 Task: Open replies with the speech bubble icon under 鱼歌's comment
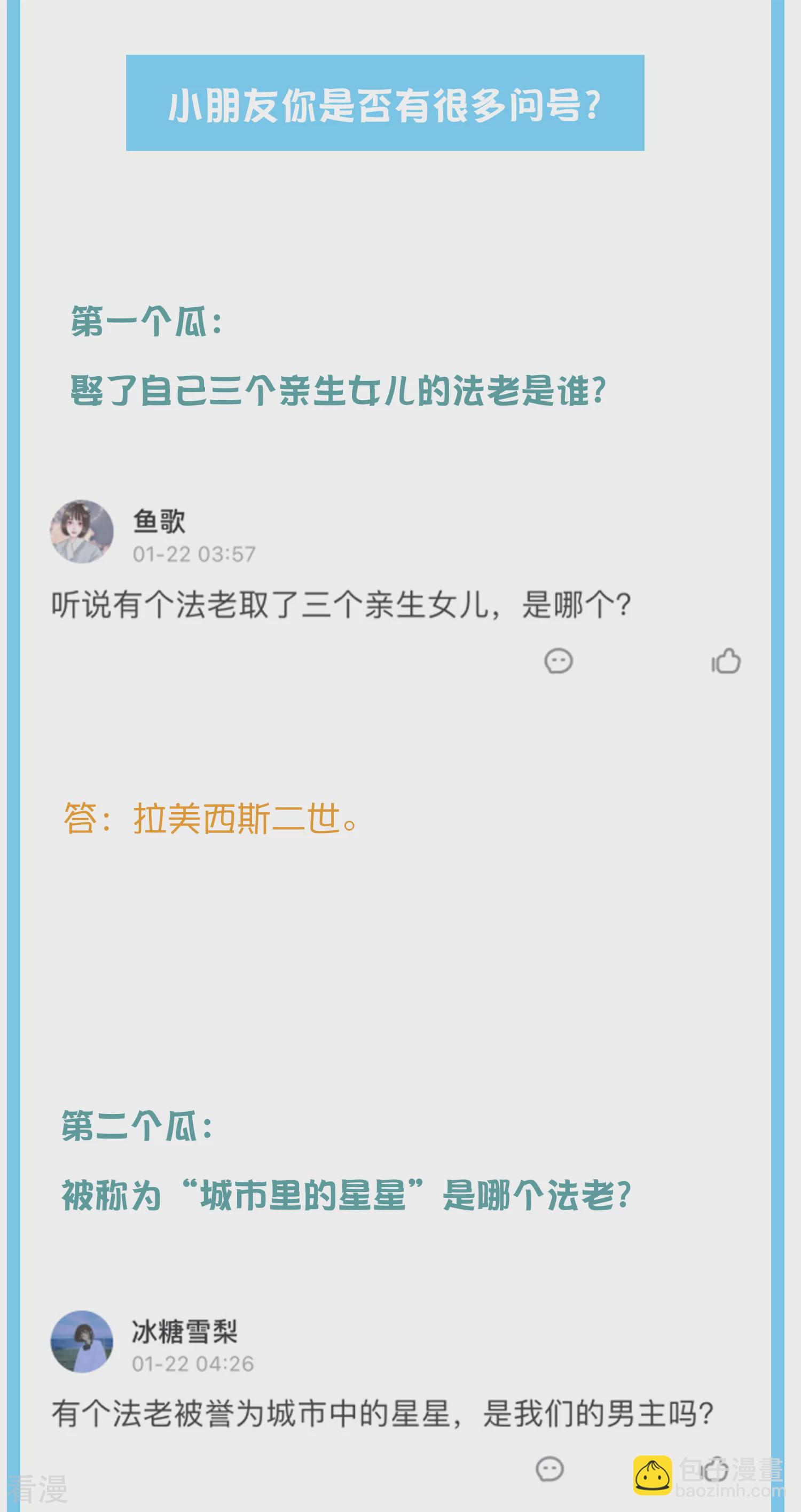tap(558, 660)
